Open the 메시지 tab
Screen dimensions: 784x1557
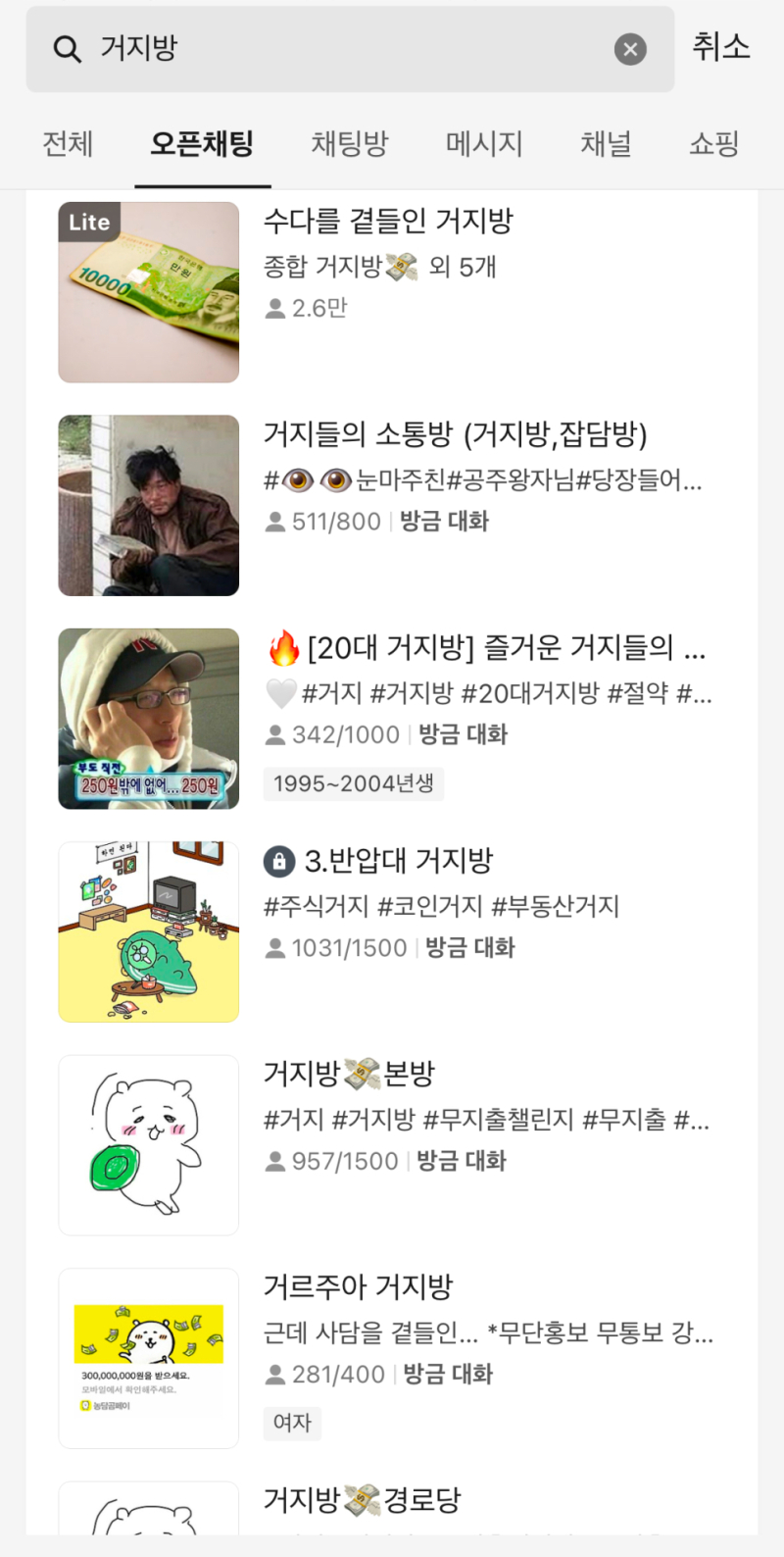[484, 144]
